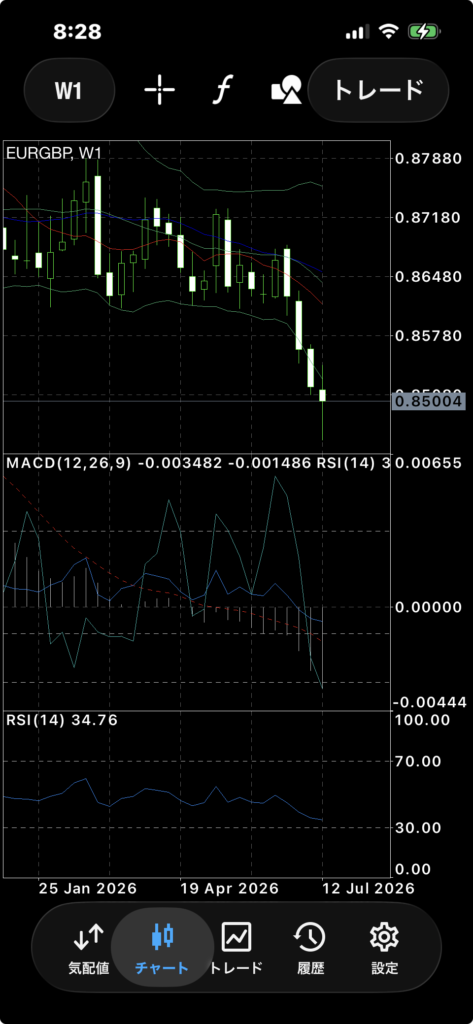Open the W1 timeframe selector
The image size is (473, 1024).
69,90
